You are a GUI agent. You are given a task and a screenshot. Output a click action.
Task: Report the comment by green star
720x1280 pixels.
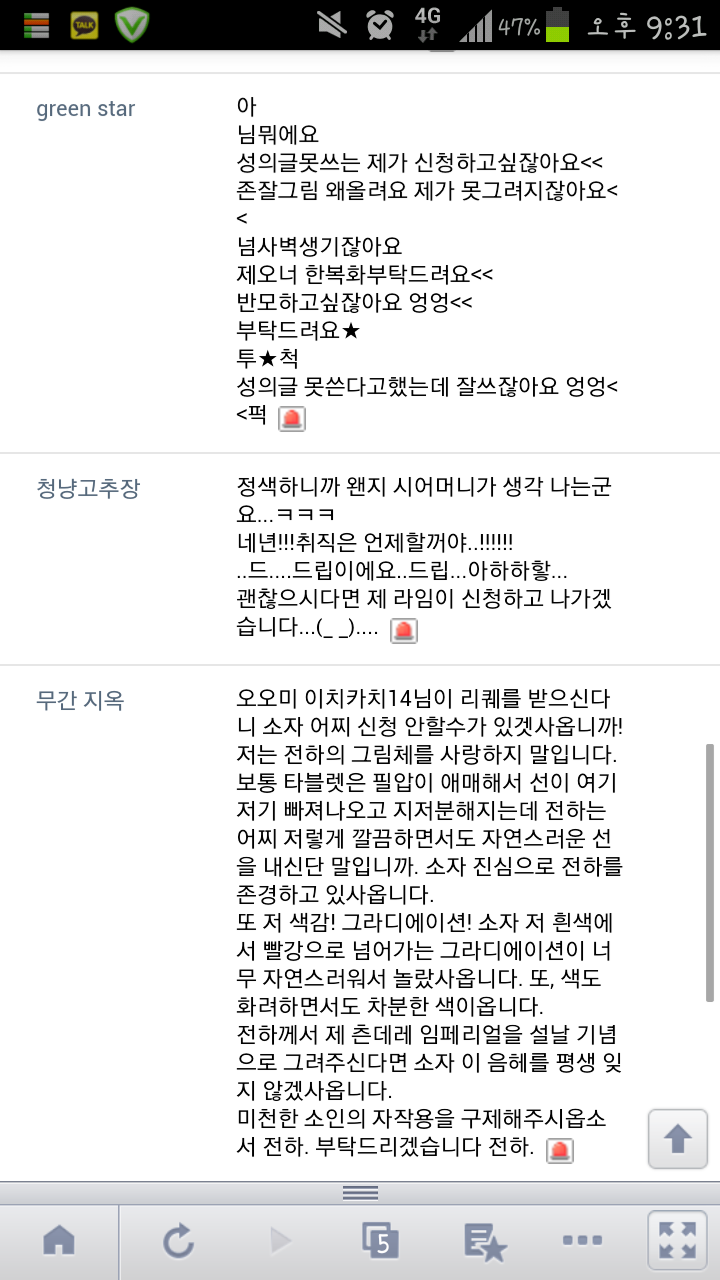coord(291,419)
